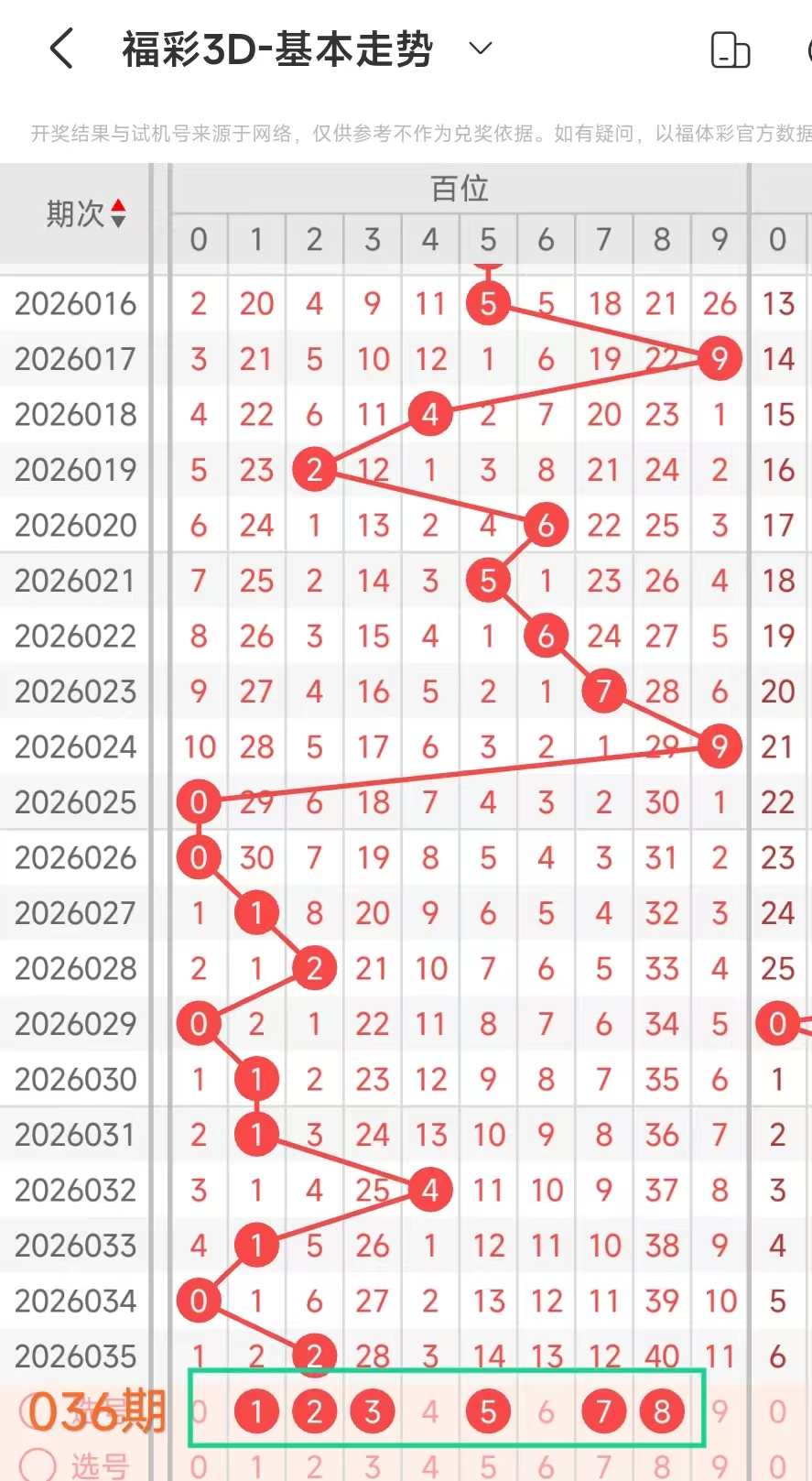Pick number 9 in the 百位 pick row

click(720, 1411)
